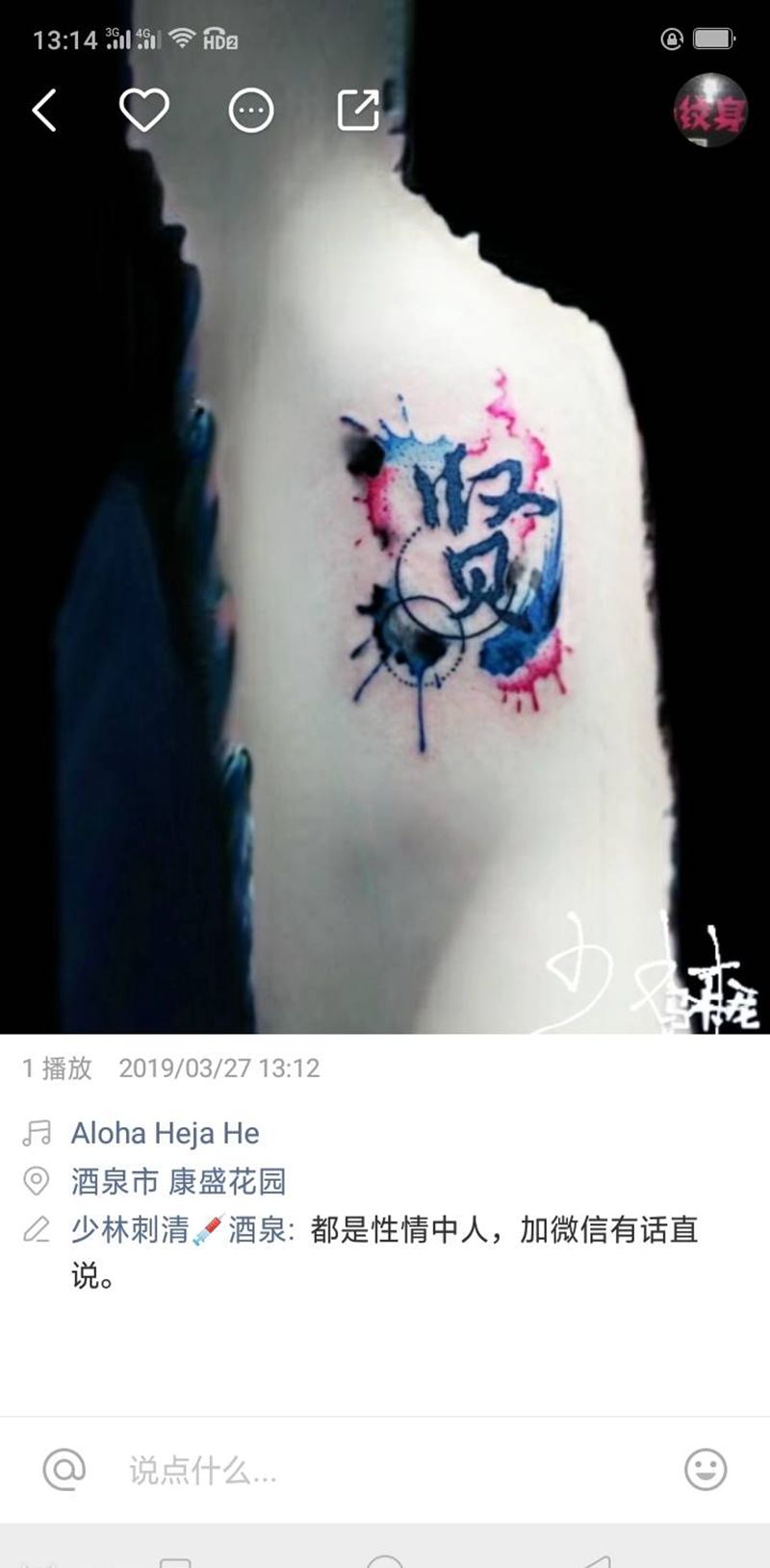
Task: Open the emoji picker smiley
Action: tap(706, 1470)
